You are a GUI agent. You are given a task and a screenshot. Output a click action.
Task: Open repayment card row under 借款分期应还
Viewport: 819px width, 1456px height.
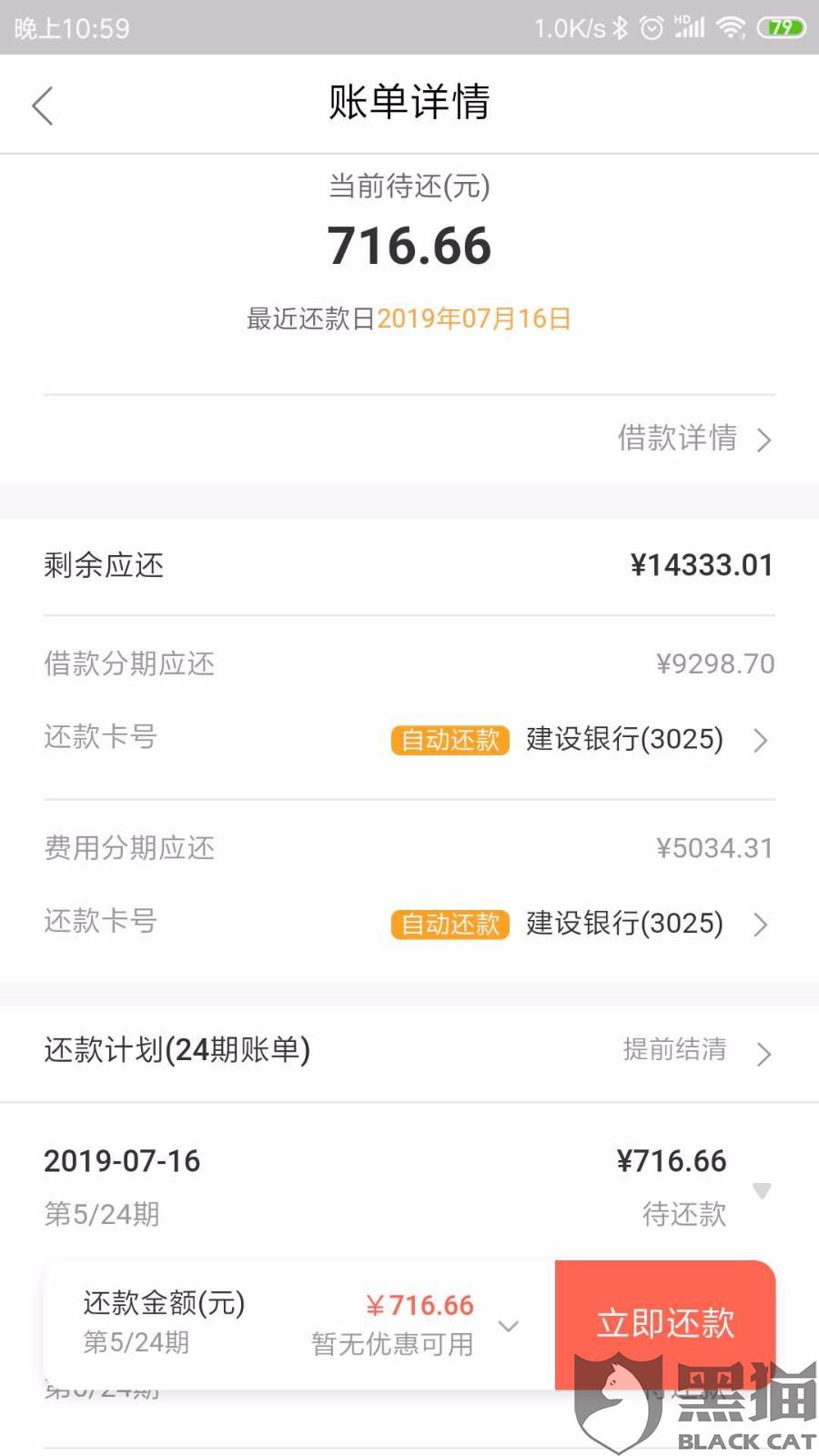click(409, 738)
